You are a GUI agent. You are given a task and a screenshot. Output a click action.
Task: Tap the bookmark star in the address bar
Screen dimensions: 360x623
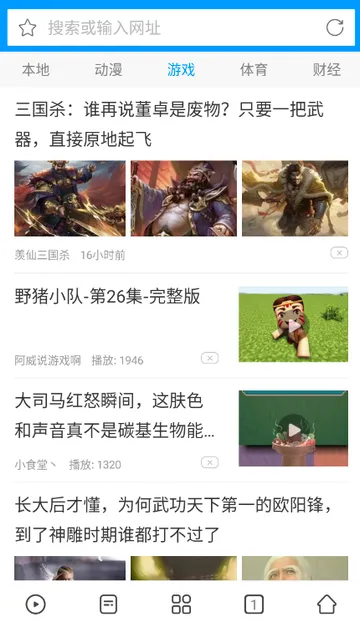(27, 28)
